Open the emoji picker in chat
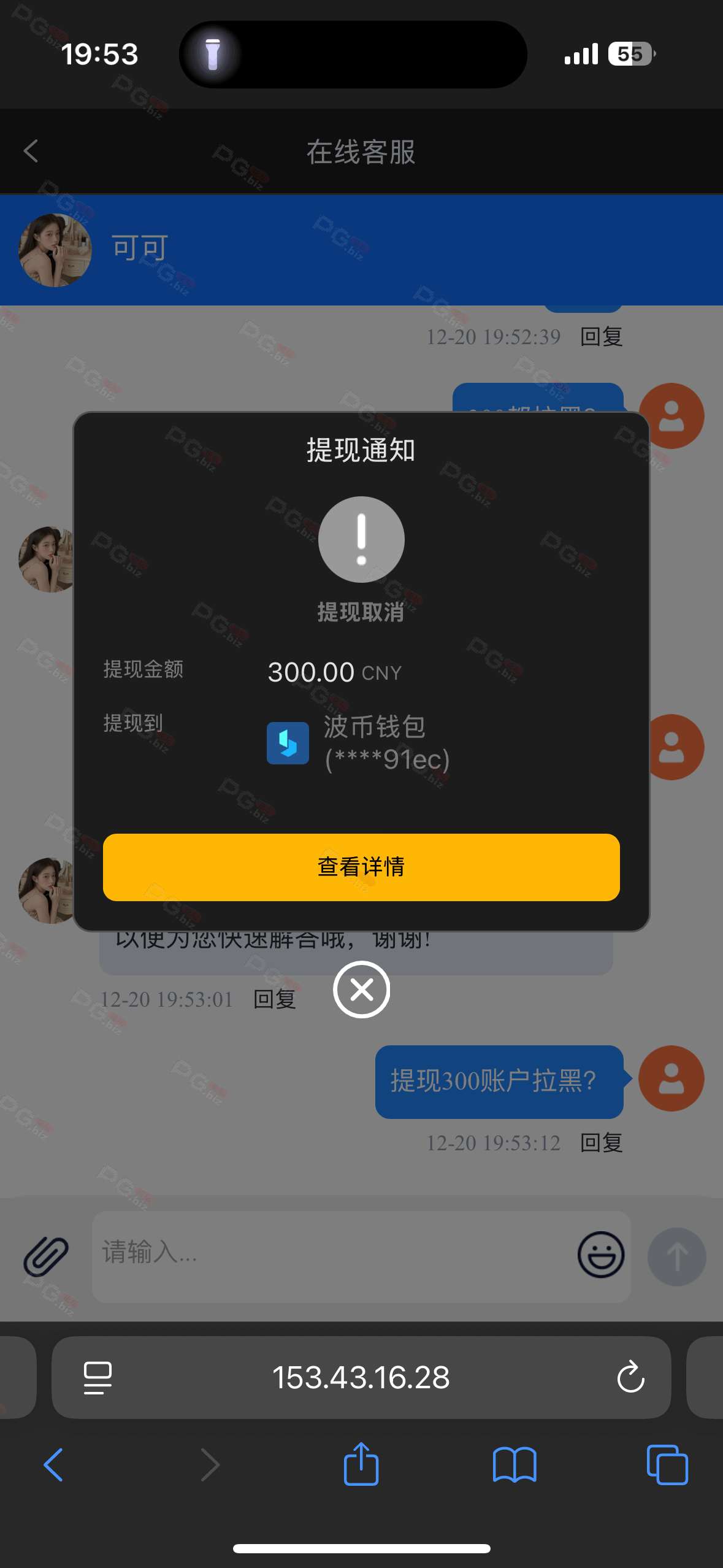 pyautogui.click(x=600, y=1256)
